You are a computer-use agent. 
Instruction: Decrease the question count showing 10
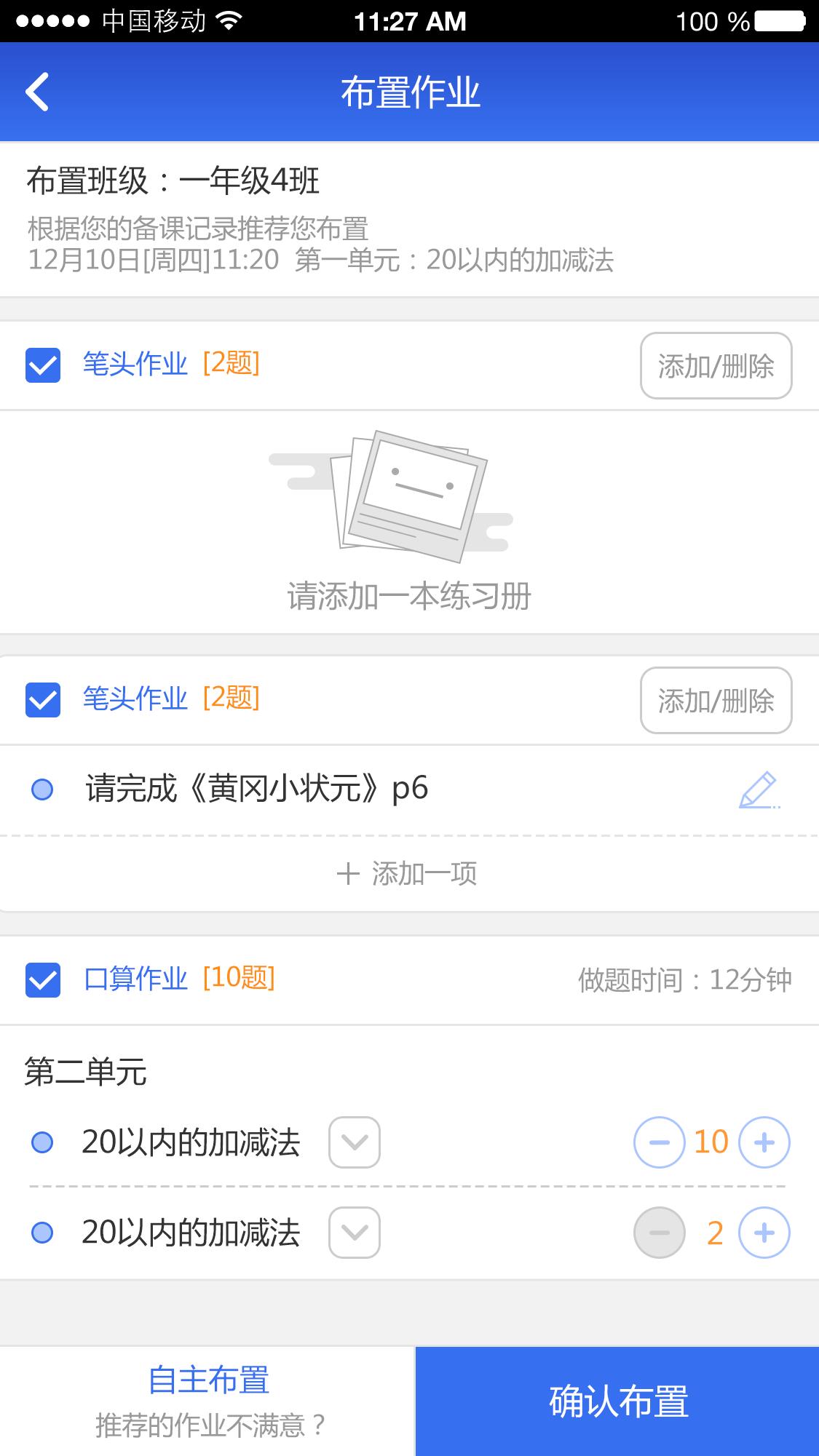coord(659,1142)
